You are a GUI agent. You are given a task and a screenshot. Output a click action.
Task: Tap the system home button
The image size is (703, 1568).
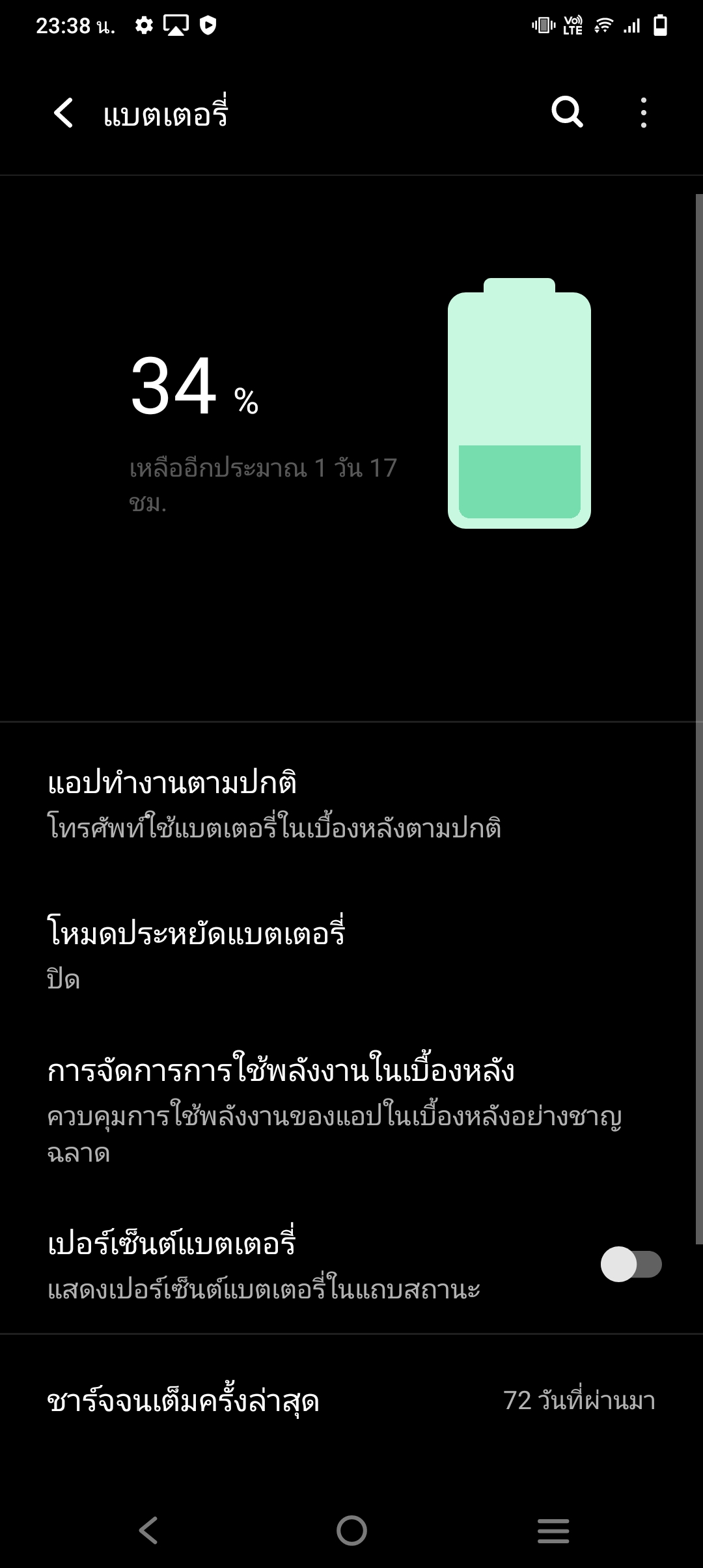[x=351, y=1530]
